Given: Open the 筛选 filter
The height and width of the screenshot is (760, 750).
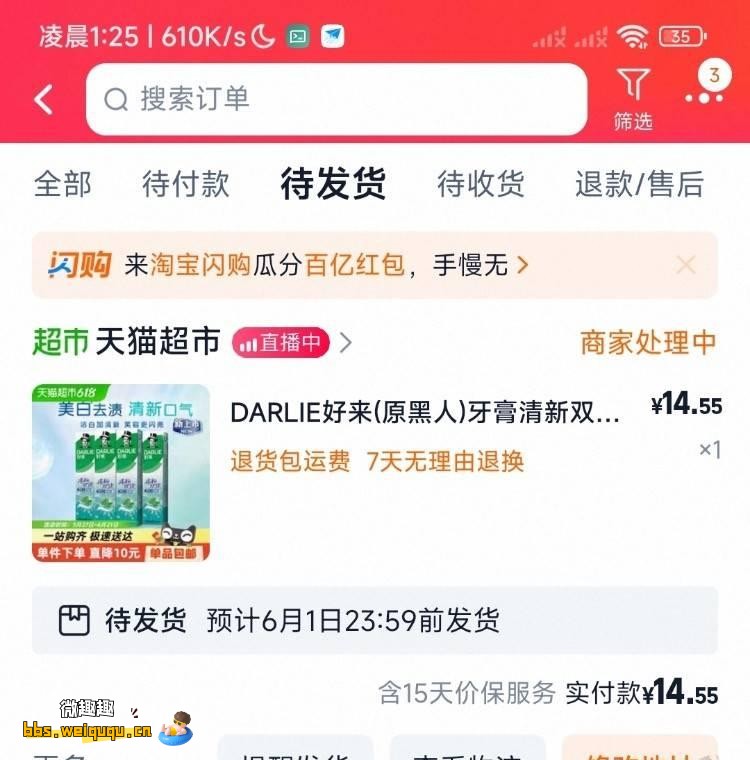Looking at the screenshot, I should [633, 99].
